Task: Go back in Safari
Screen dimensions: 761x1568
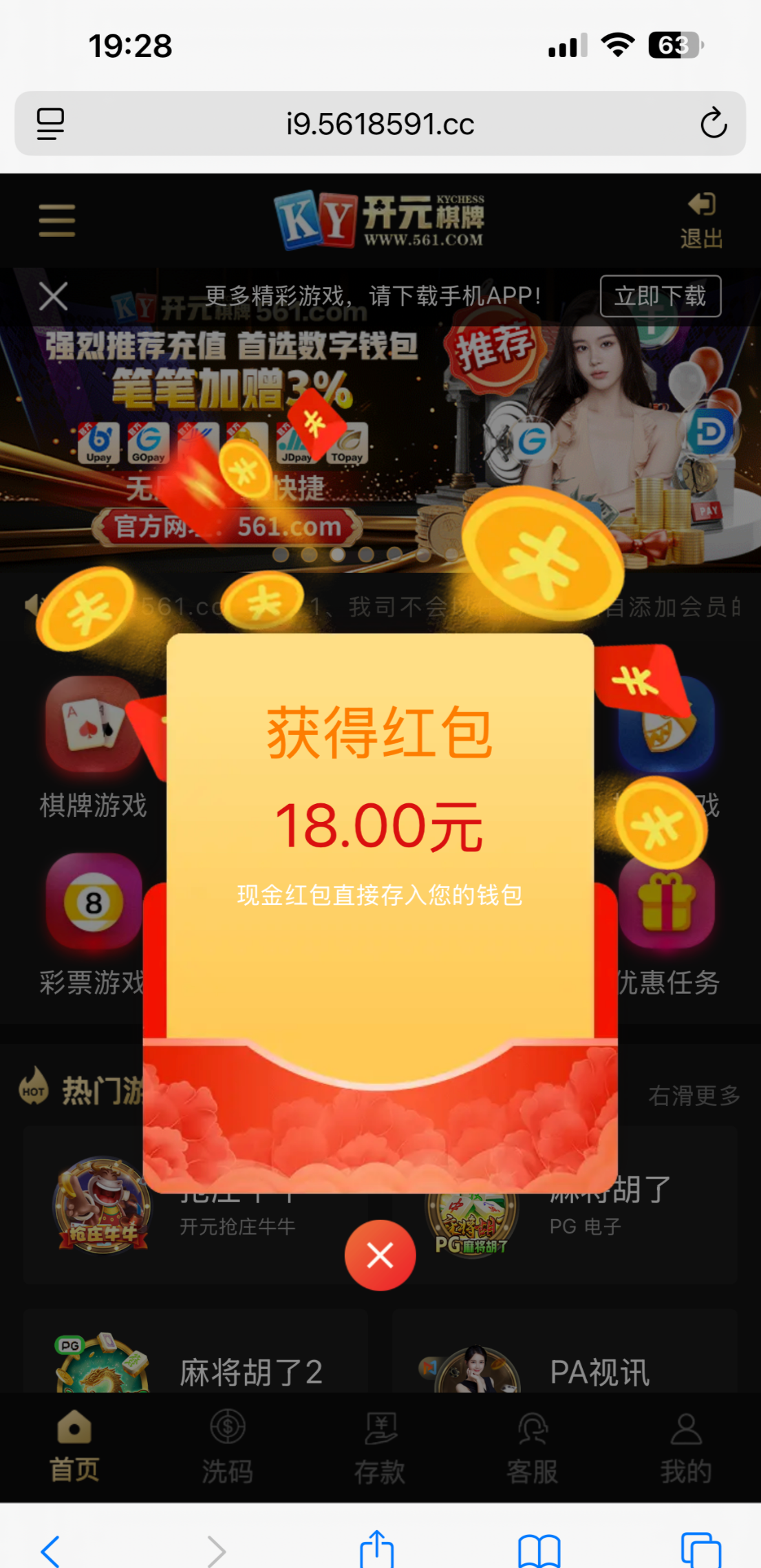Action: click(50, 1551)
